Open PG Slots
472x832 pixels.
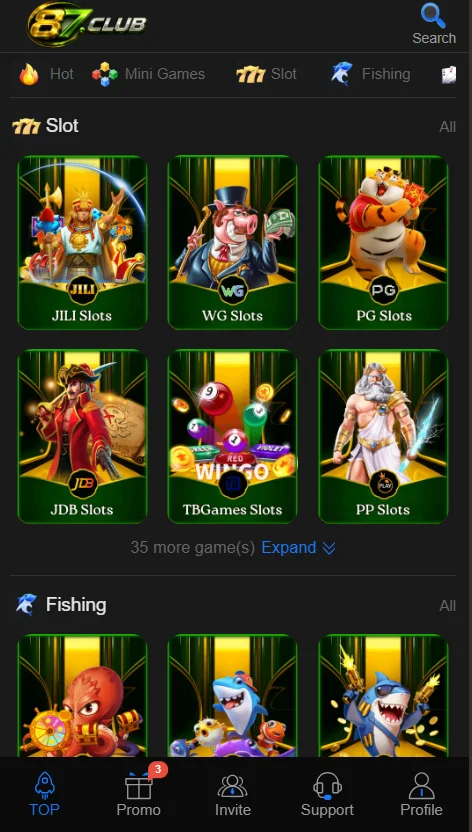[x=383, y=242]
